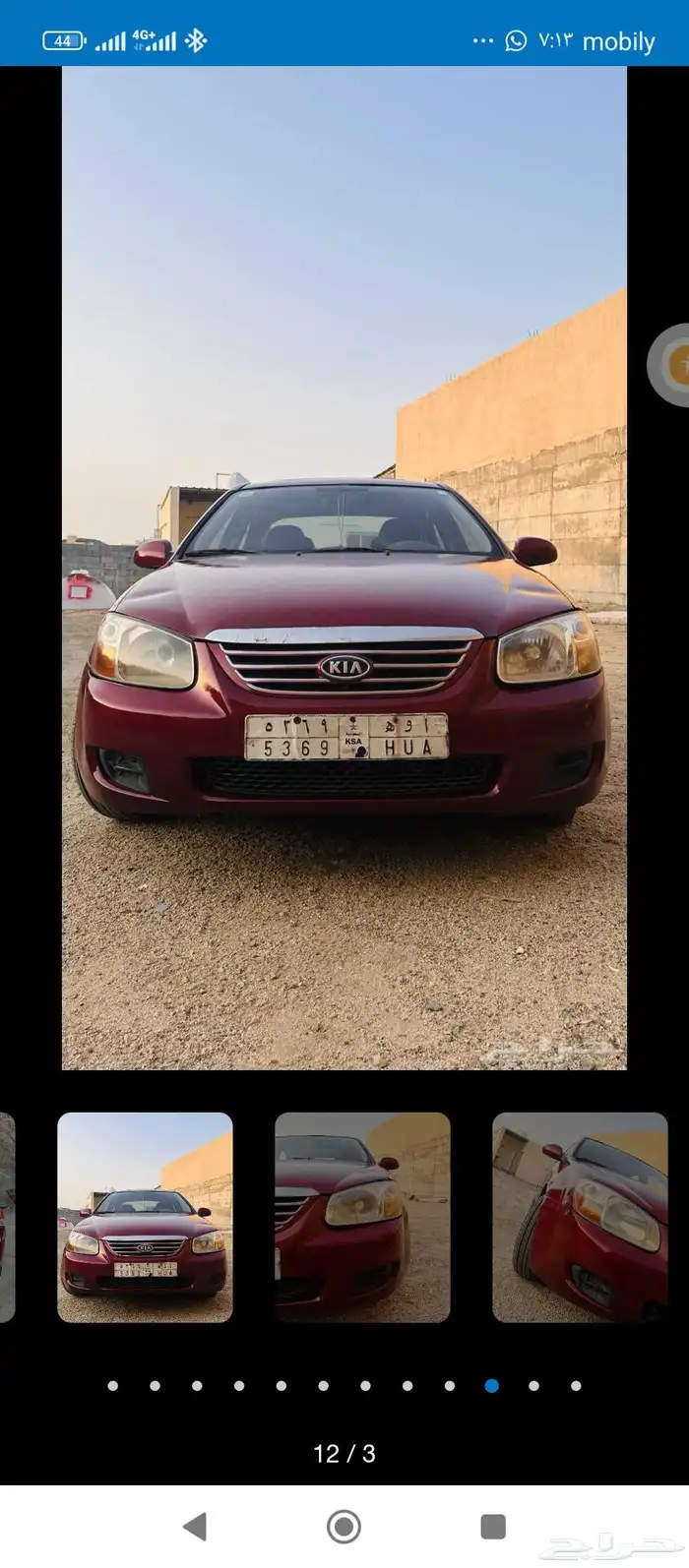The image size is (689, 1568).
Task: Select the headlight close-up thumbnail
Action: [x=362, y=1217]
